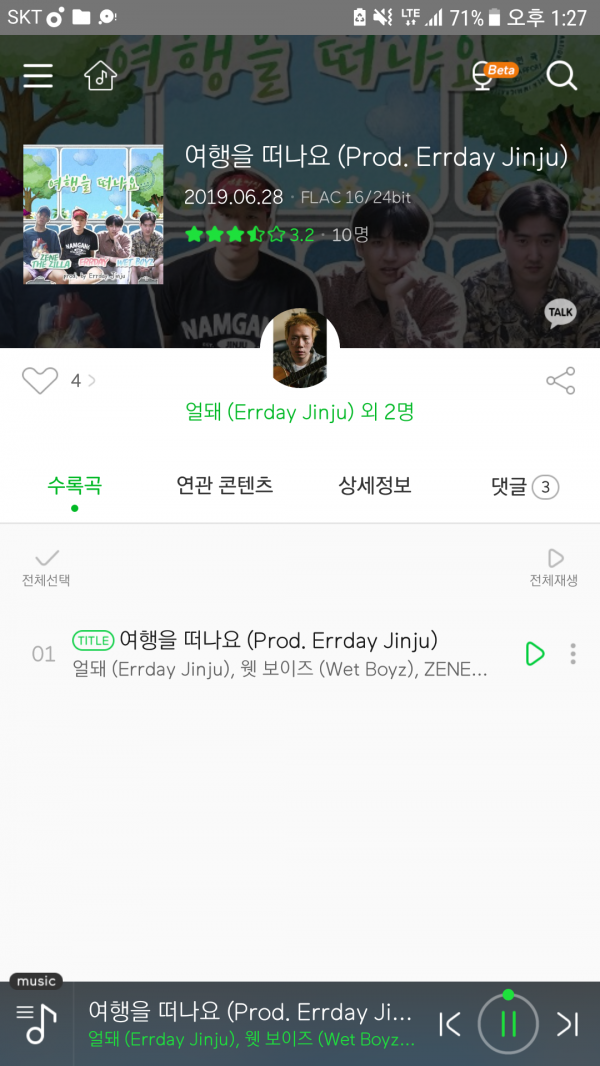Open the 댓글 comments tab
600x1066 pixels.
[x=524, y=487]
